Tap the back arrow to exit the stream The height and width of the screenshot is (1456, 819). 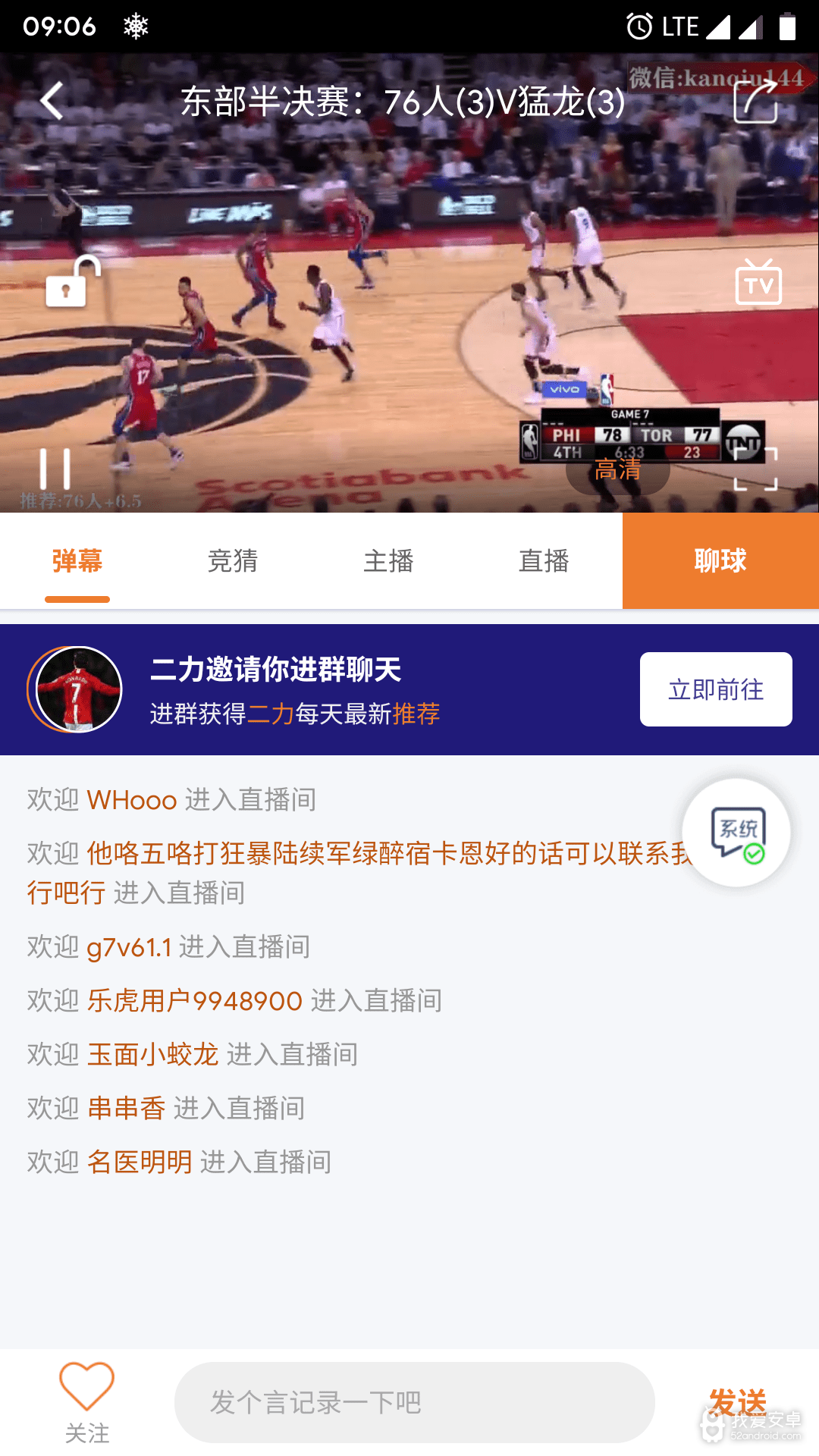[x=51, y=101]
